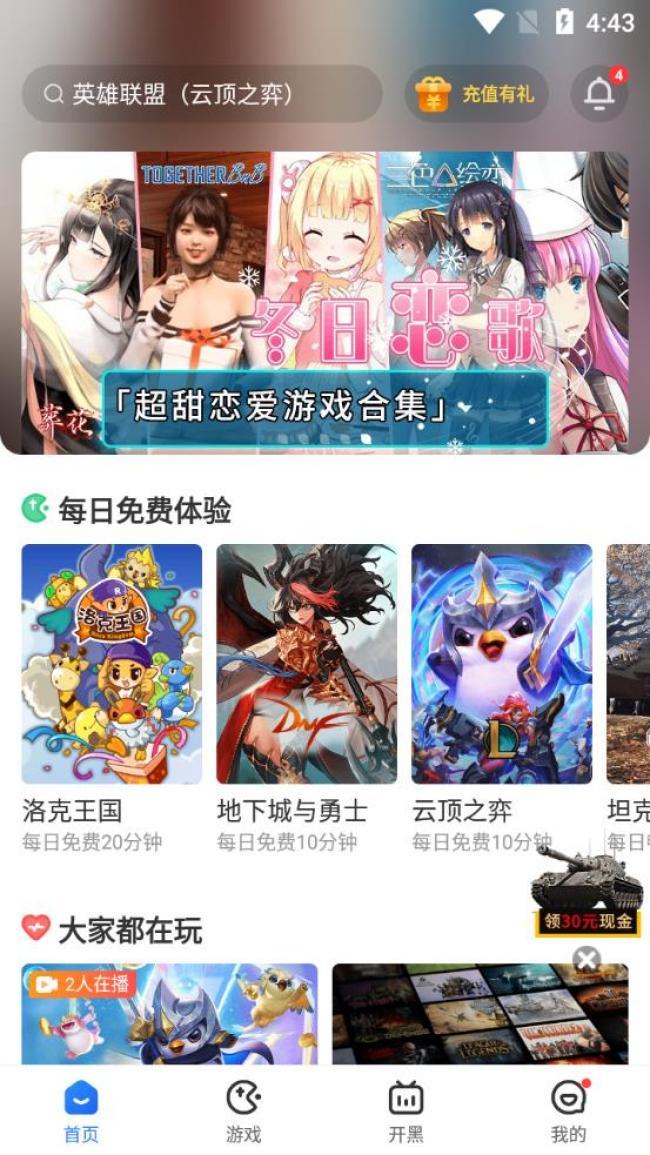Open the 我的 profile tab

click(568, 1112)
